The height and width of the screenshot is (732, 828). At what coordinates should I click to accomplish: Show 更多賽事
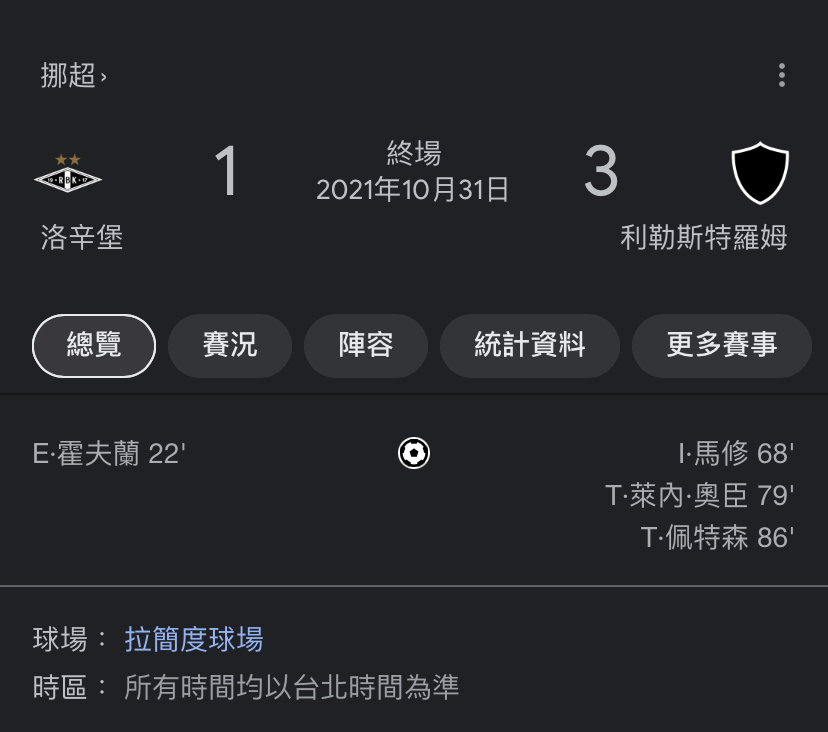[721, 346]
